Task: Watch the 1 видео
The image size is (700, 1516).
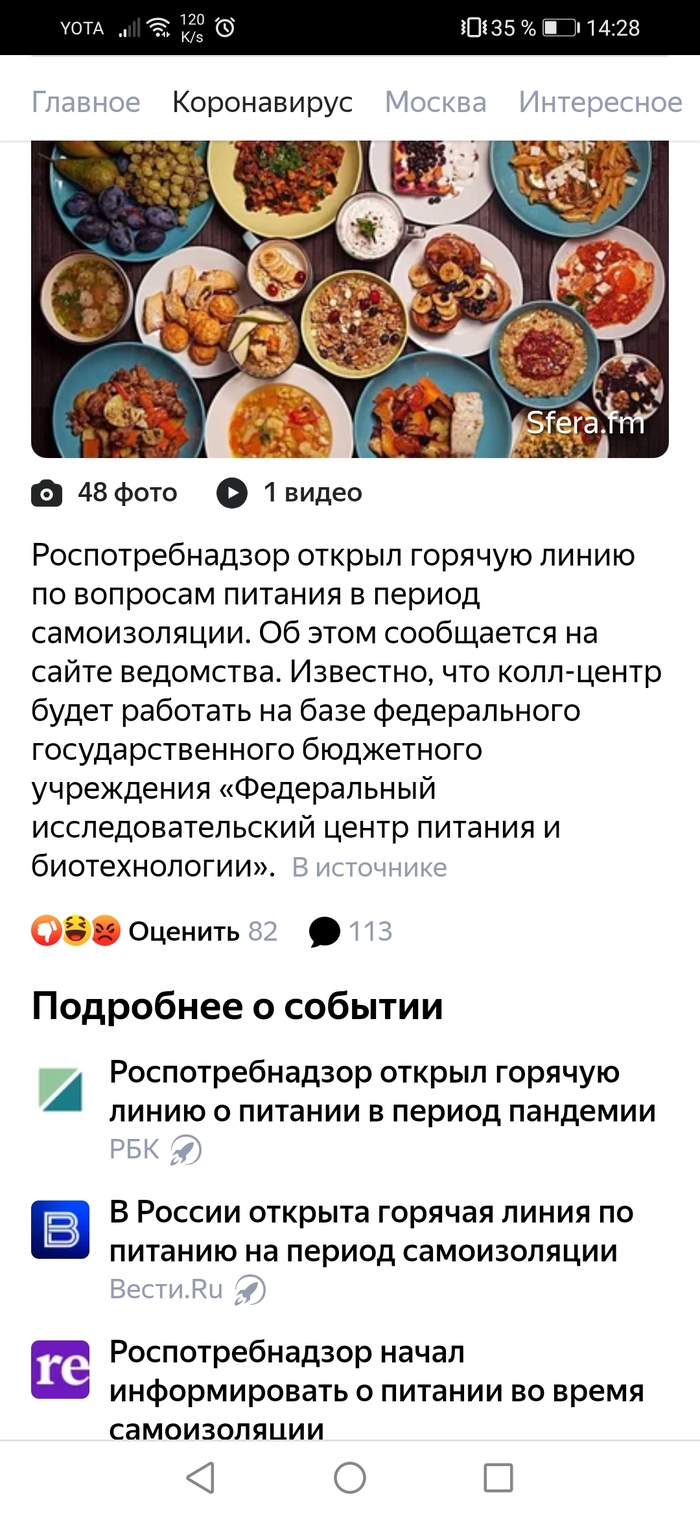Action: tap(290, 492)
